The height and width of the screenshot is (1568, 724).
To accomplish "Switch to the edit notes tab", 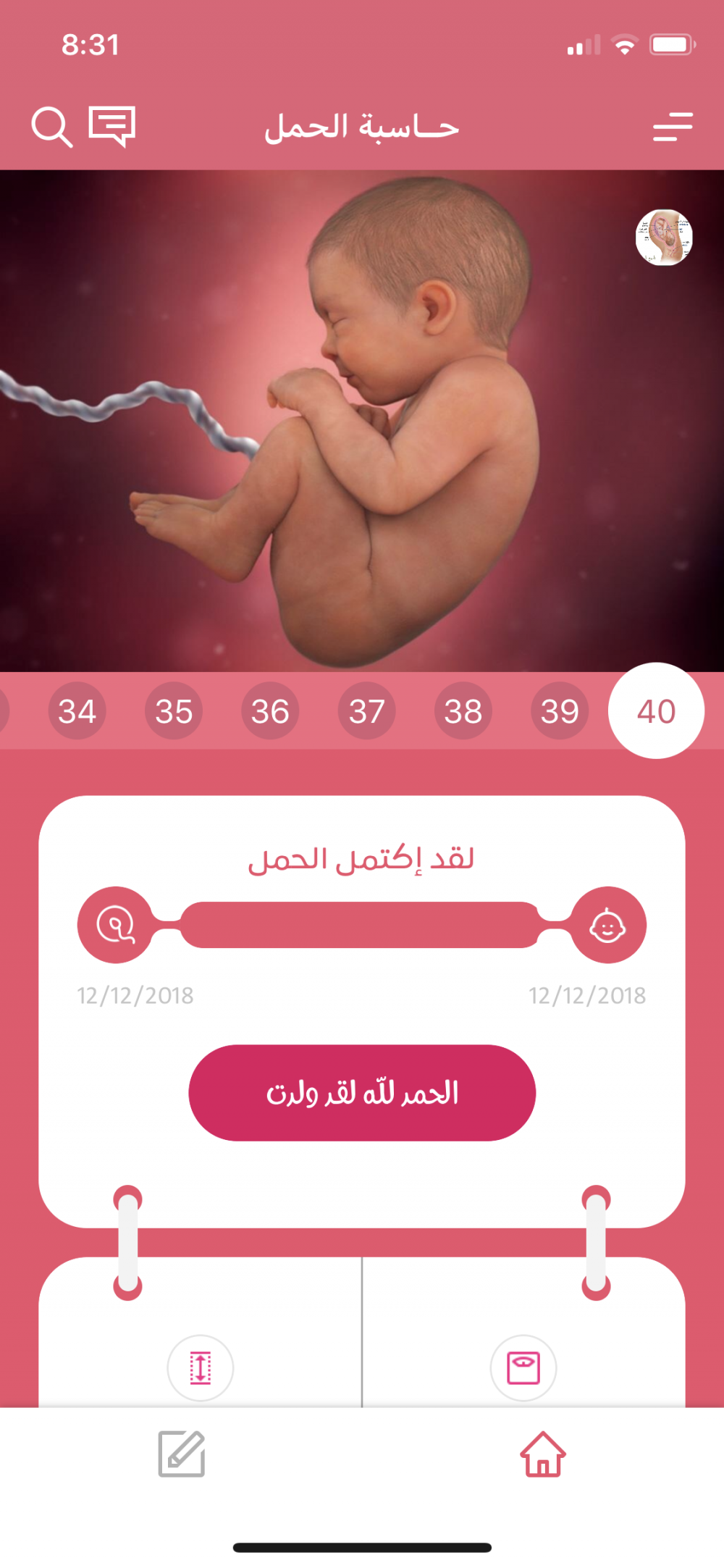I will pyautogui.click(x=181, y=1453).
